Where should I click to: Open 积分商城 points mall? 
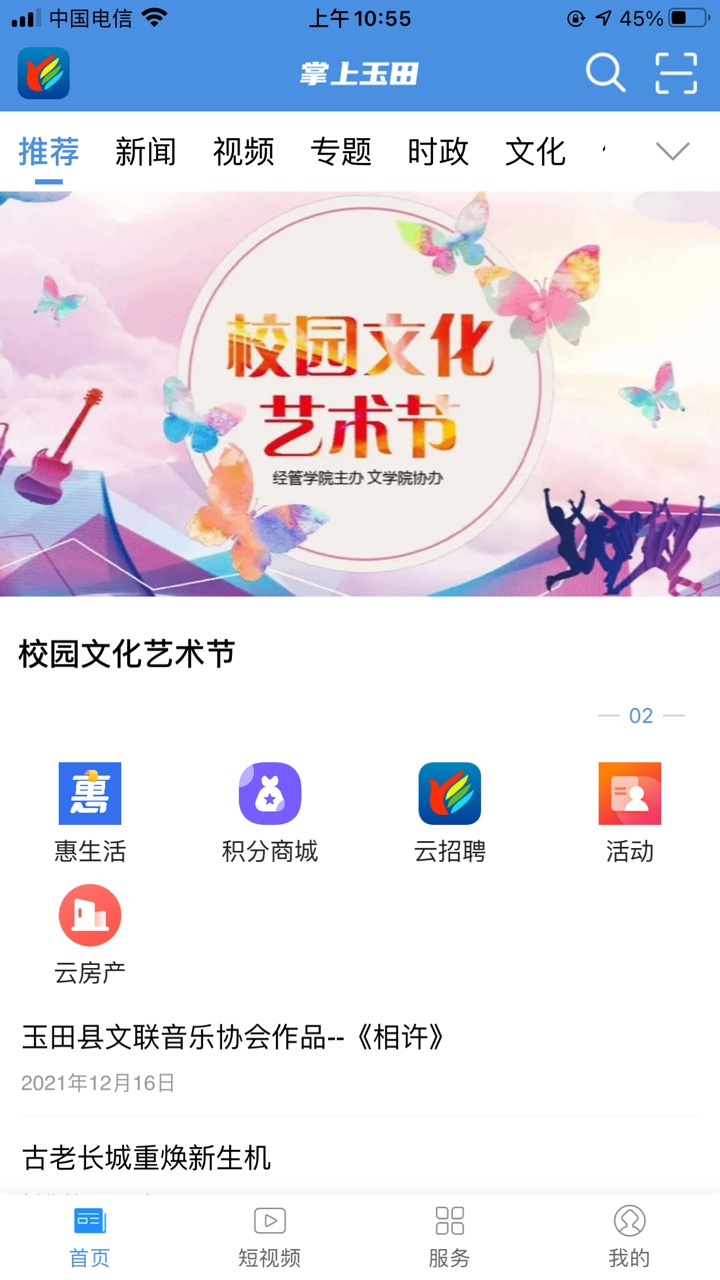(x=270, y=812)
